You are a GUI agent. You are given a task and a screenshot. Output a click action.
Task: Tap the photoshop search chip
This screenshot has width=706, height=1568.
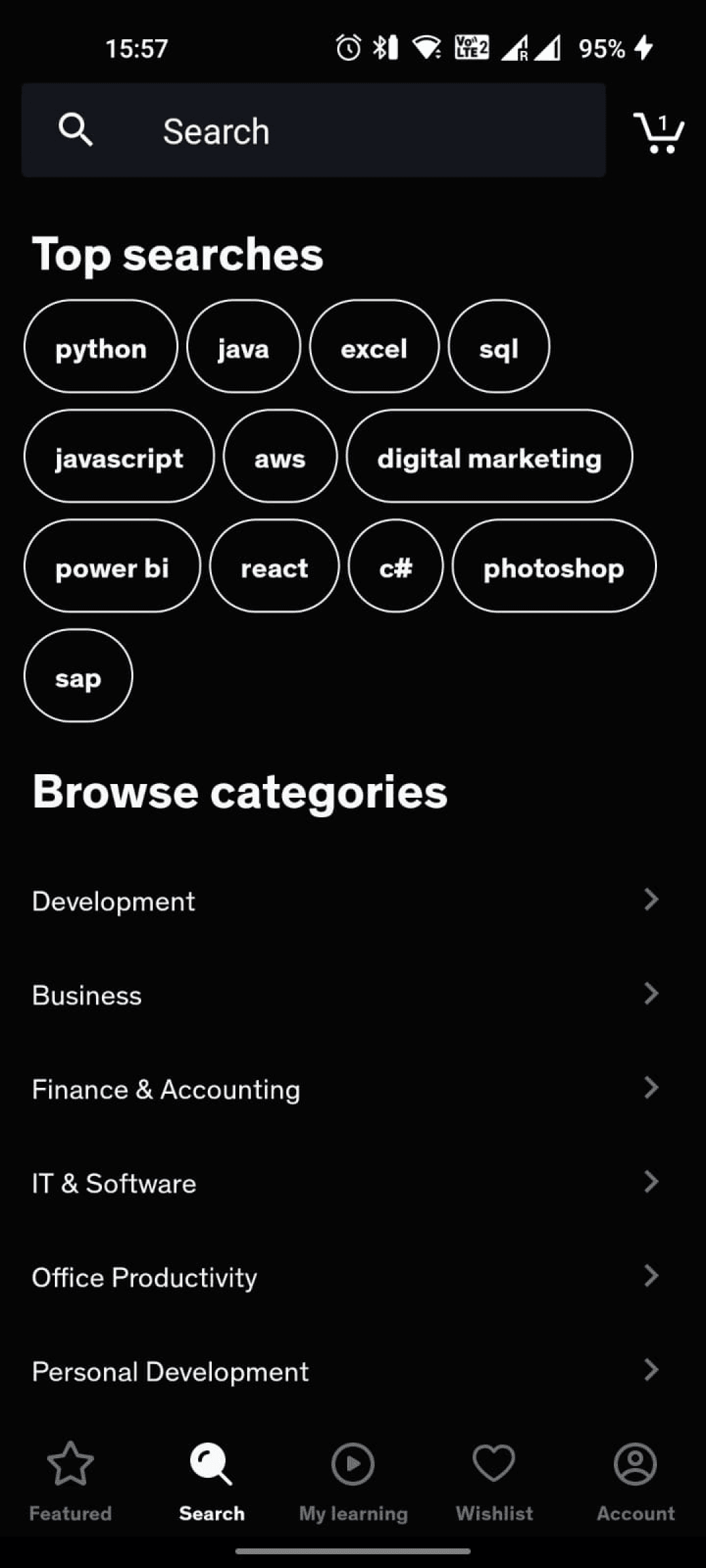pyautogui.click(x=554, y=566)
